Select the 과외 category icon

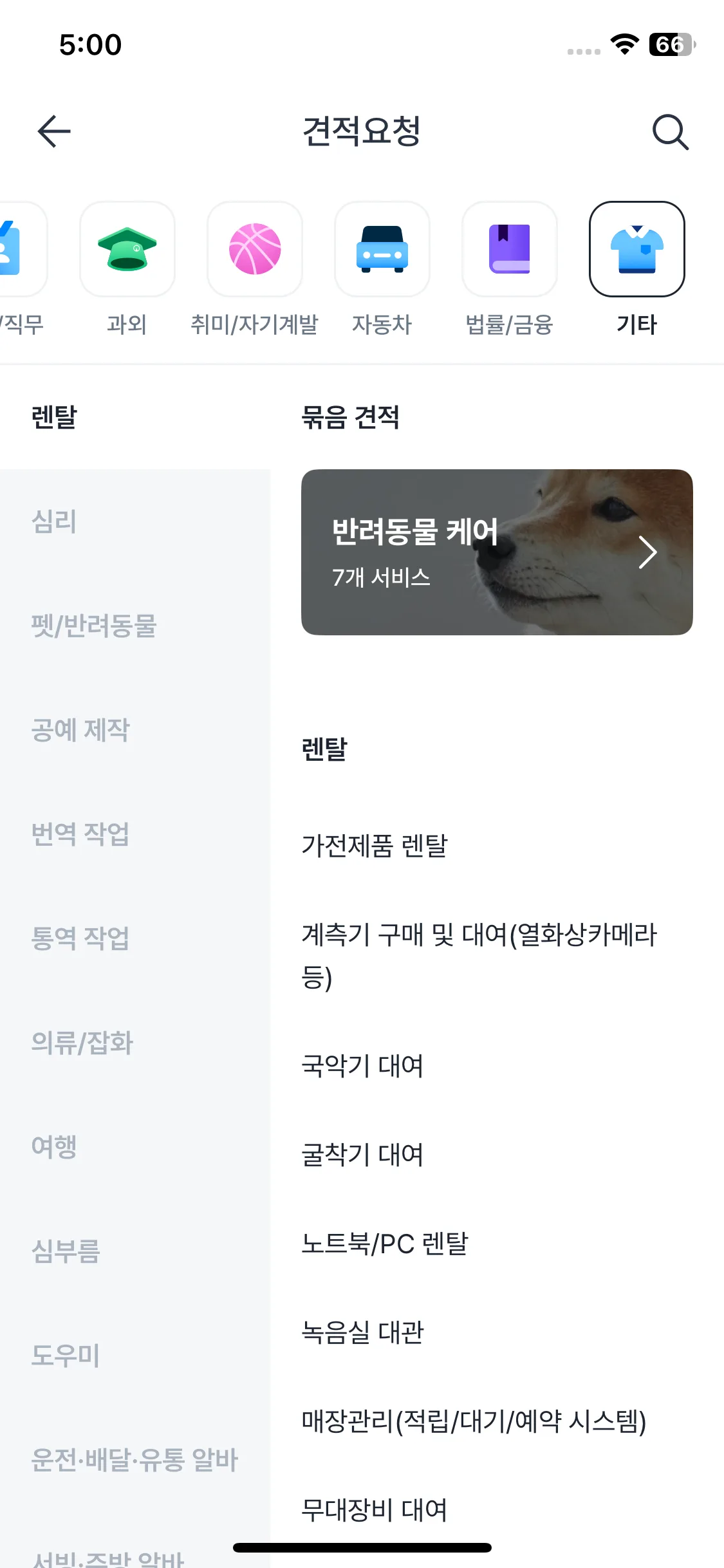point(127,250)
